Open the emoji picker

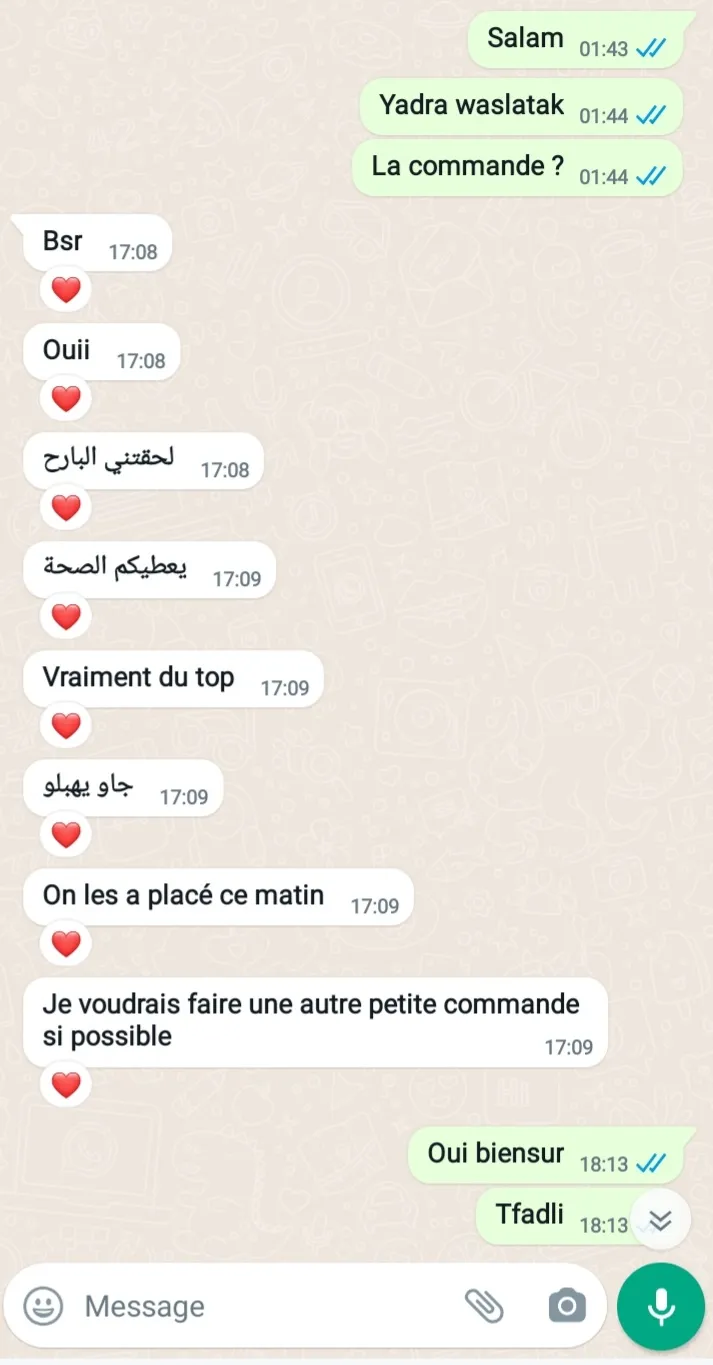[43, 1306]
